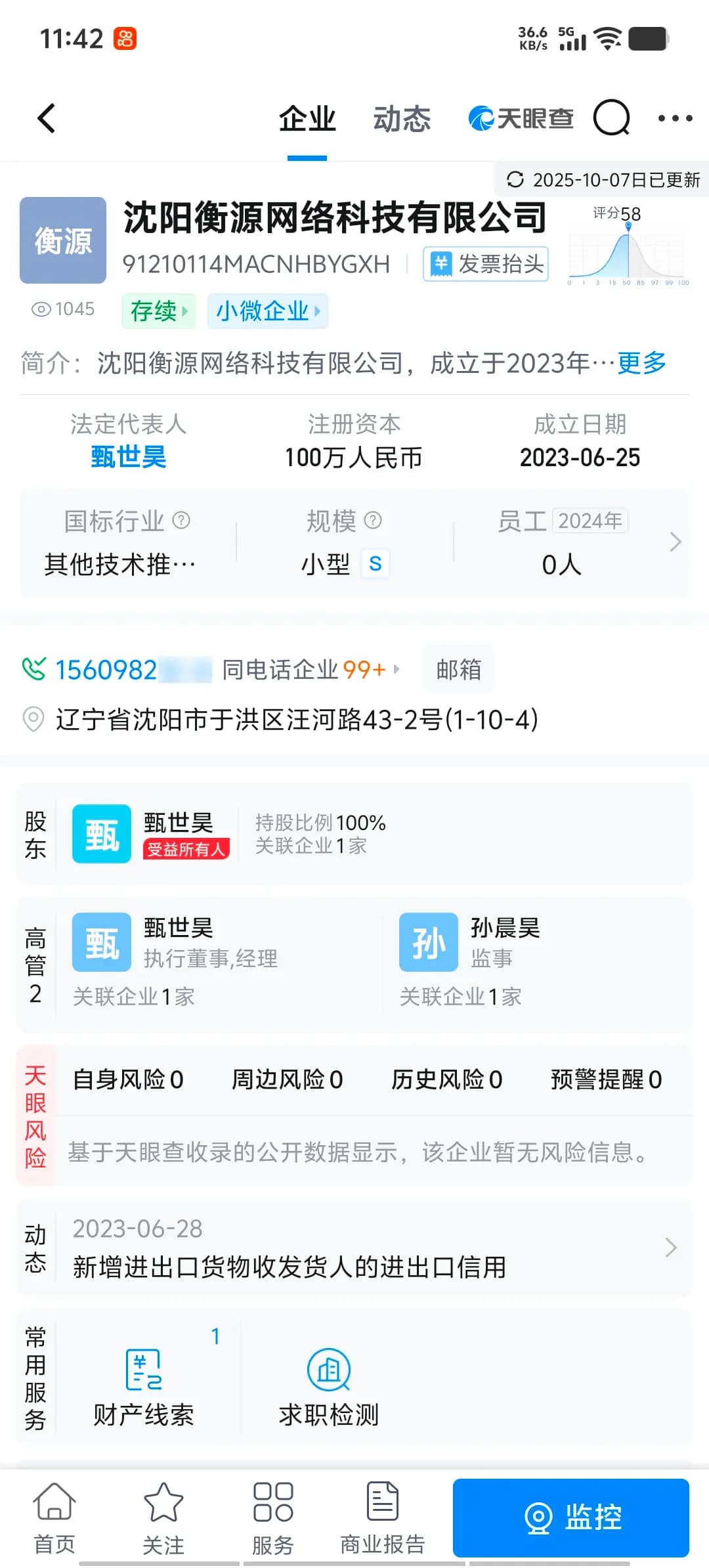This screenshot has width=709, height=1568.
Task: Click the green phone icon to call
Action: [34, 667]
